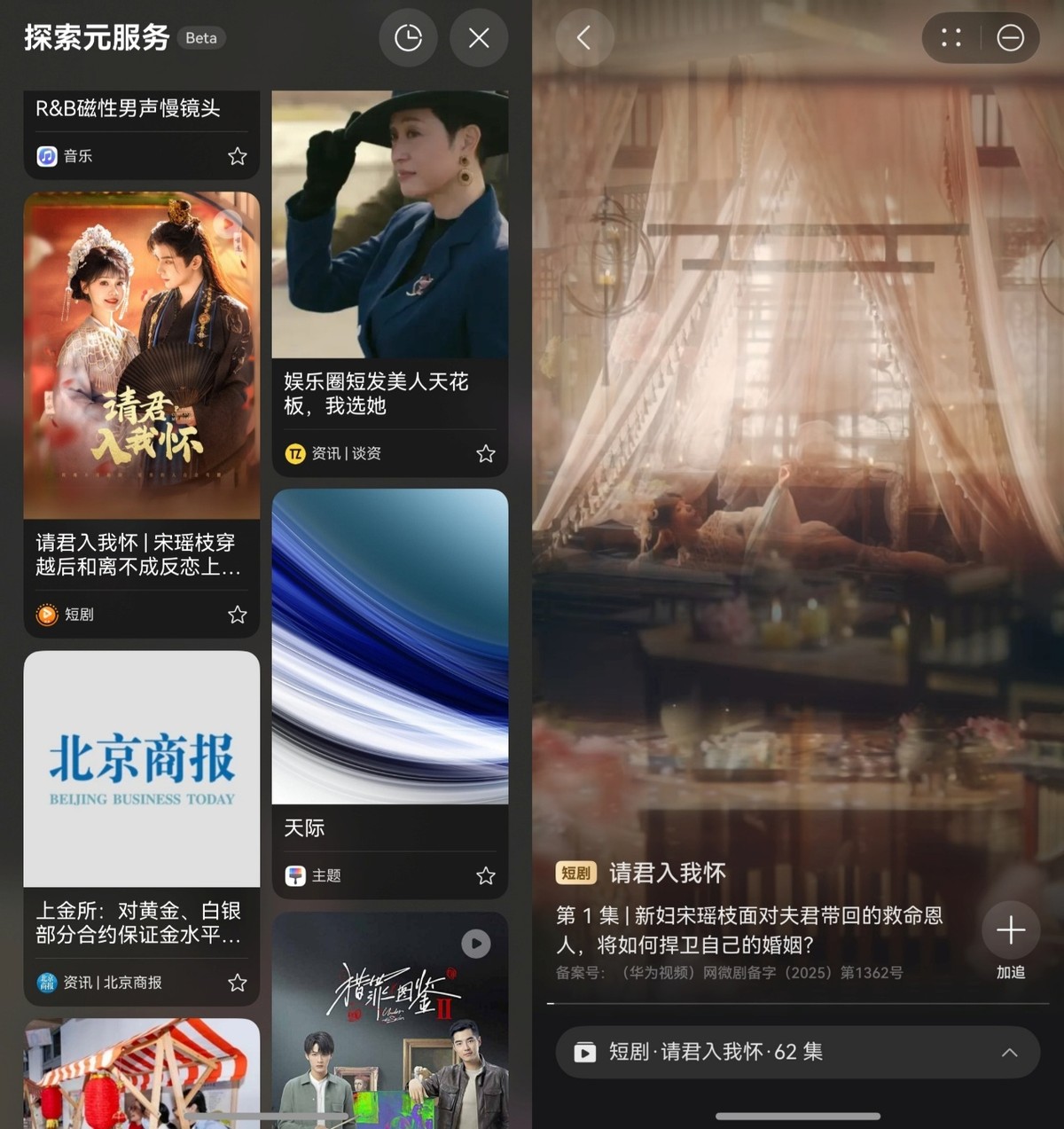Open the card with red lanterns and striped awning

pyautogui.click(x=142, y=1073)
